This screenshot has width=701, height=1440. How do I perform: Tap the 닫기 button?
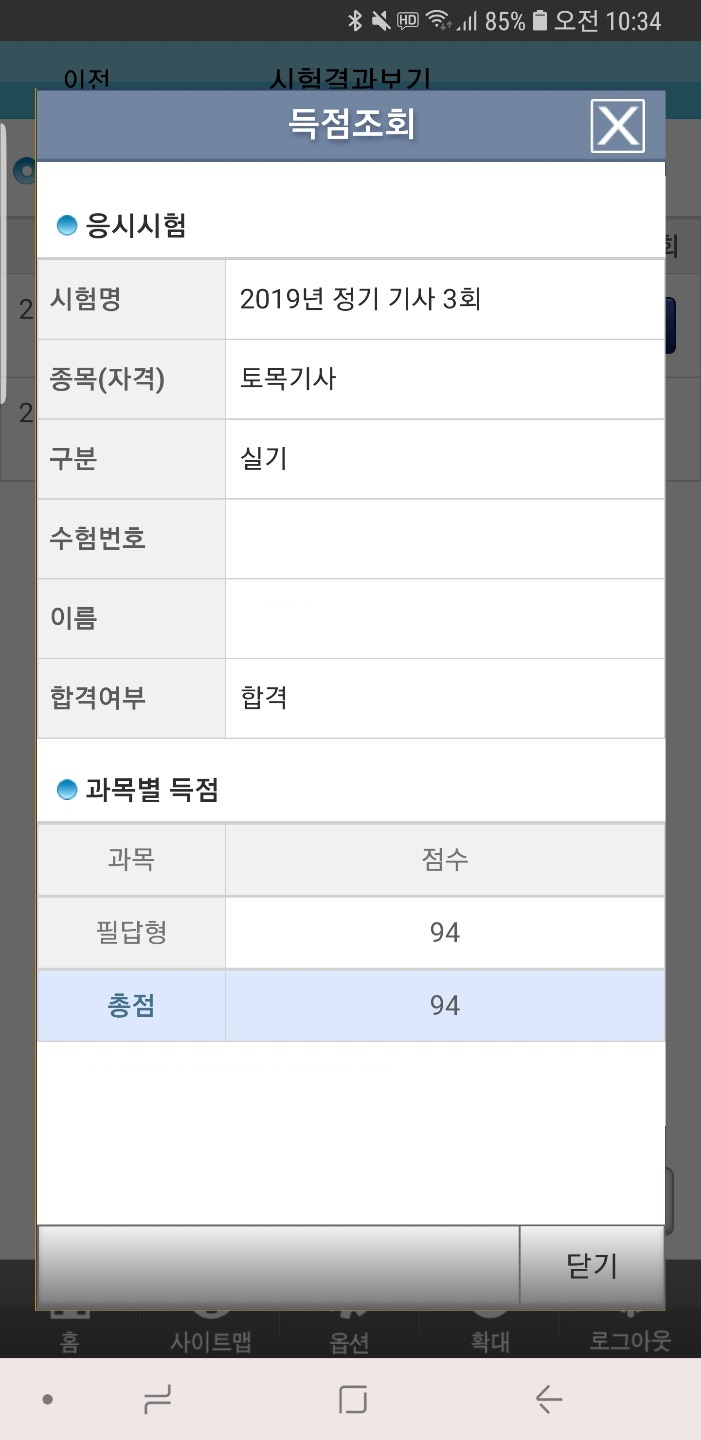(592, 1265)
